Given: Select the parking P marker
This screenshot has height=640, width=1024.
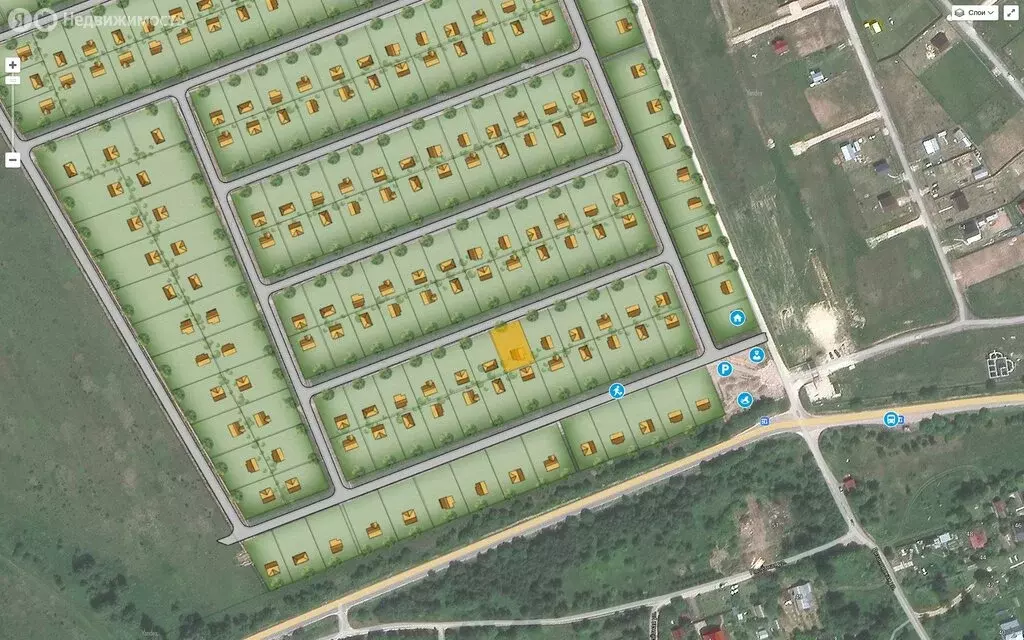Looking at the screenshot, I should 725,369.
